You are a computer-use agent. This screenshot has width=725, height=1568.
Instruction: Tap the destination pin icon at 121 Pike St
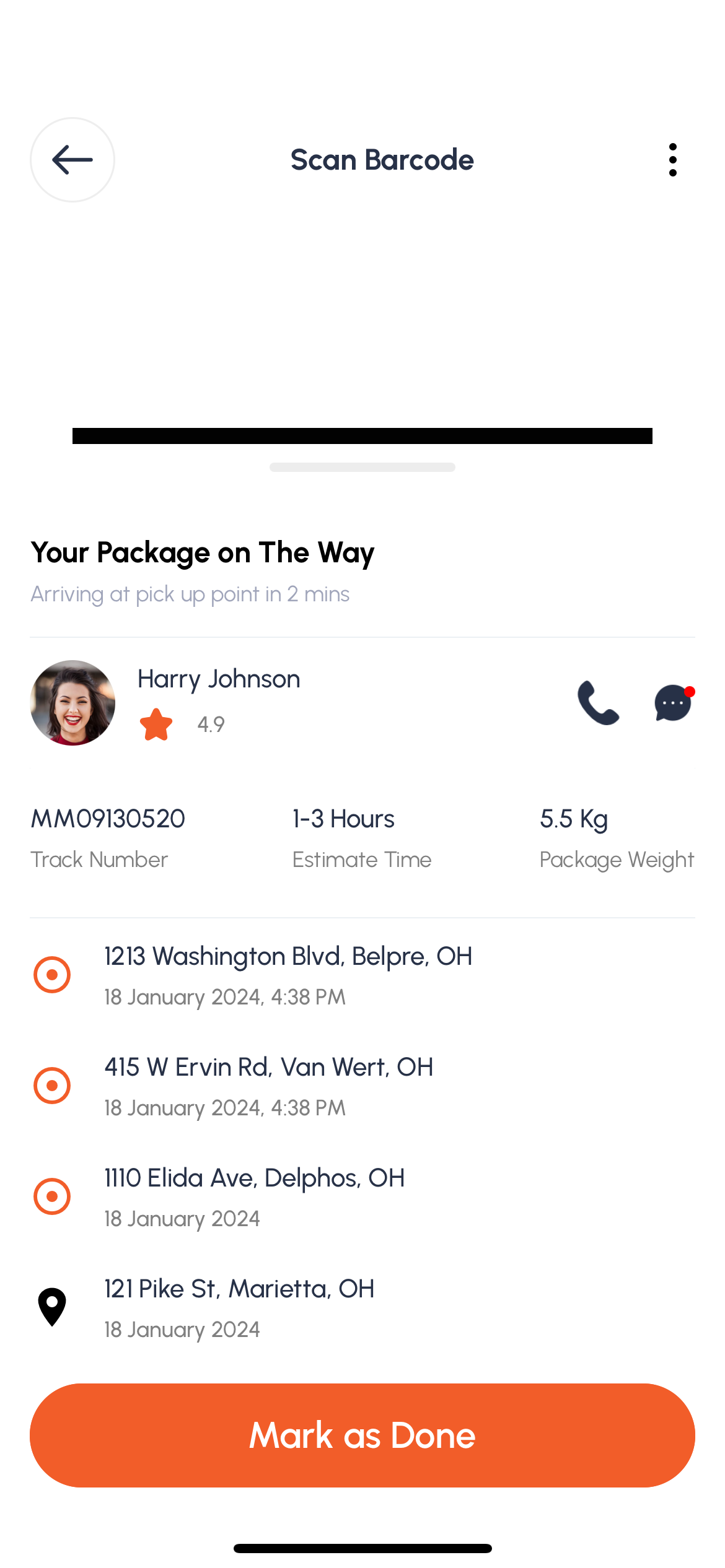click(51, 1305)
